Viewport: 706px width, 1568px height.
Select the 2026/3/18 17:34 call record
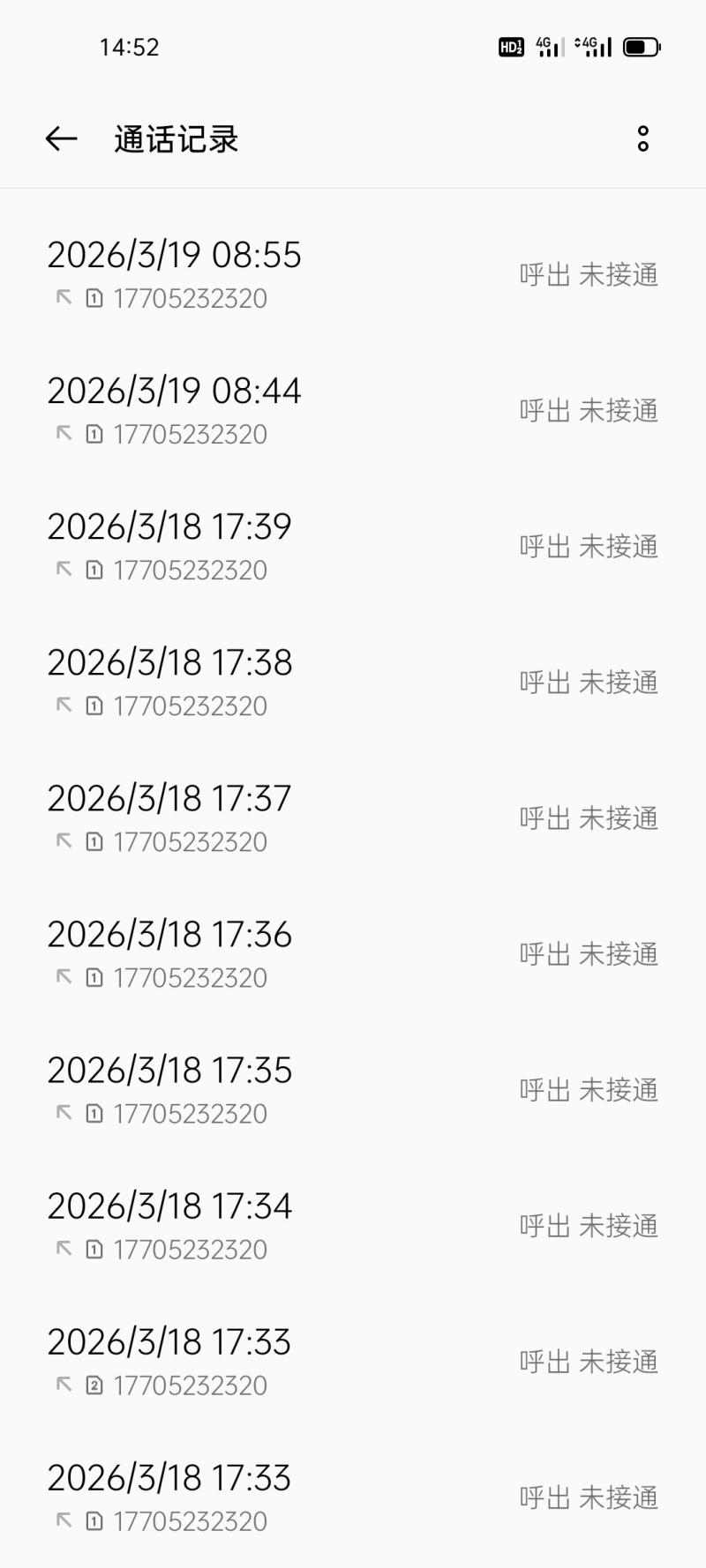[x=351, y=1225]
